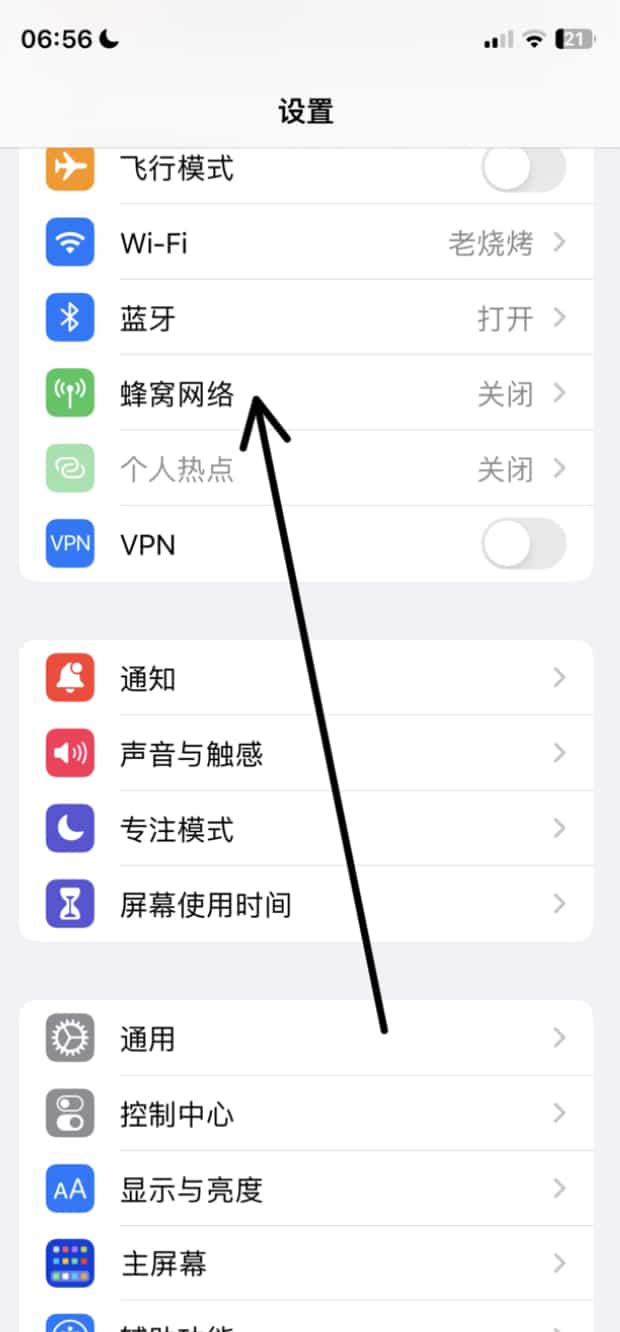Enable the VPN switch
Screen dimensions: 620x1332
(522, 544)
